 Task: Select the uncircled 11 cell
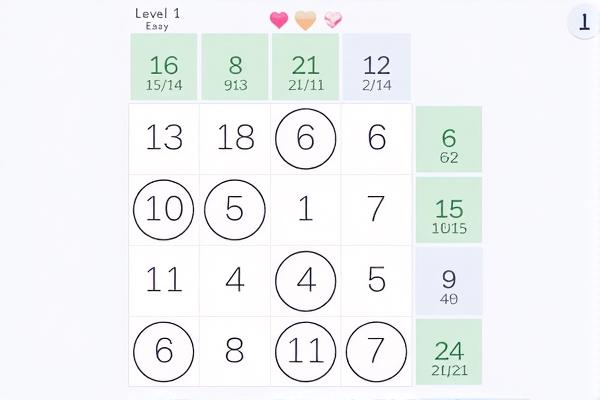point(164,280)
